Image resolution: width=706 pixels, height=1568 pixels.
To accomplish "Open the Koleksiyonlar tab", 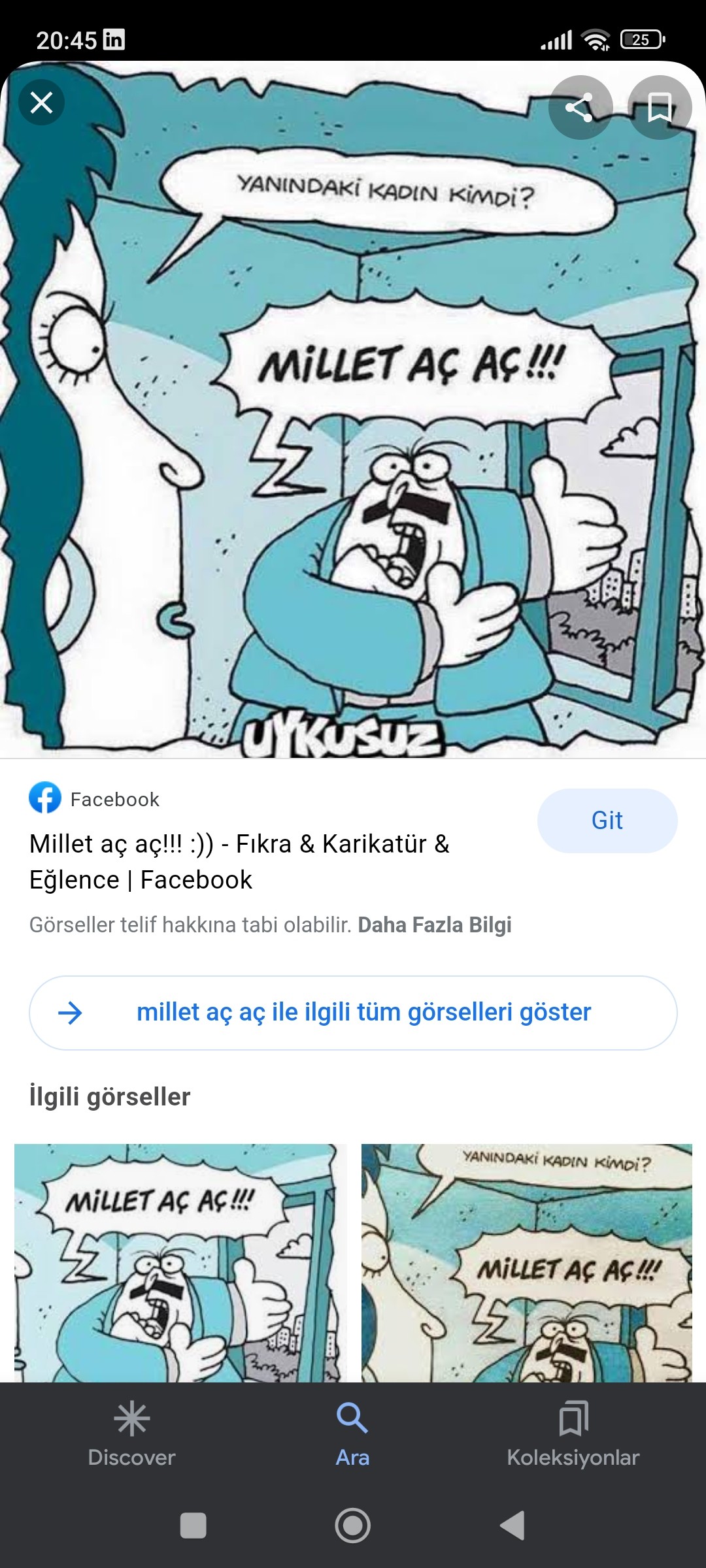I will point(573,1435).
